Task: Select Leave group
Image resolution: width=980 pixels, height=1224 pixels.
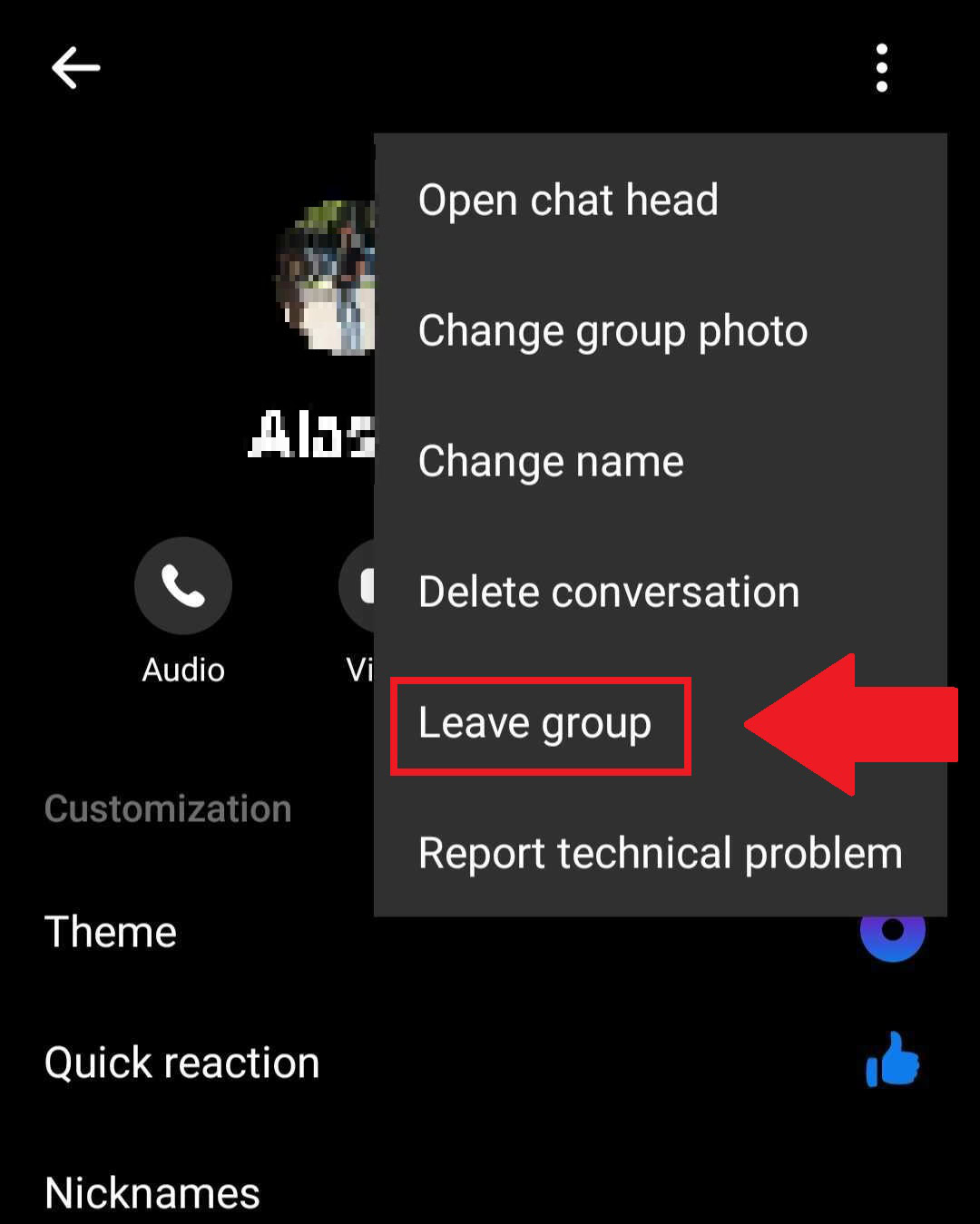Action: click(x=535, y=724)
